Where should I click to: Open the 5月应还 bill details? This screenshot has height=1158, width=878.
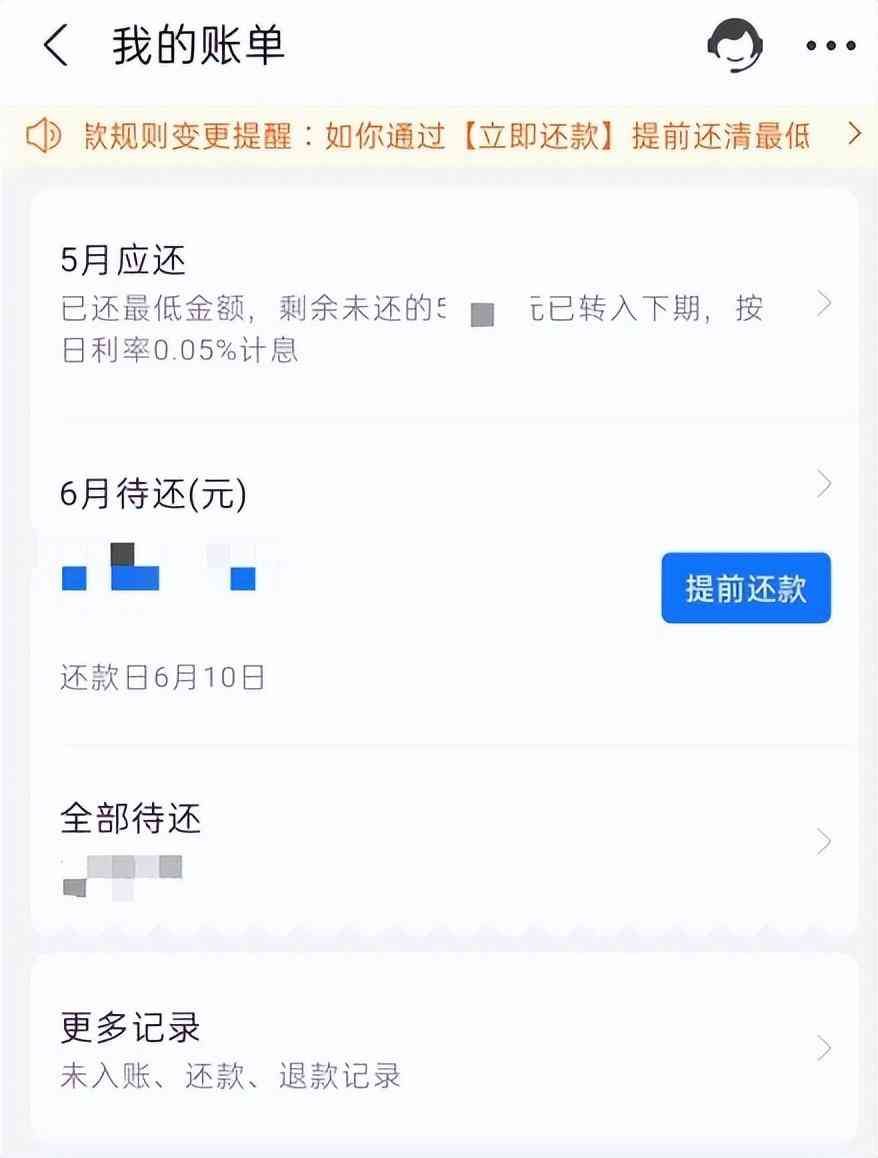[x=440, y=305]
